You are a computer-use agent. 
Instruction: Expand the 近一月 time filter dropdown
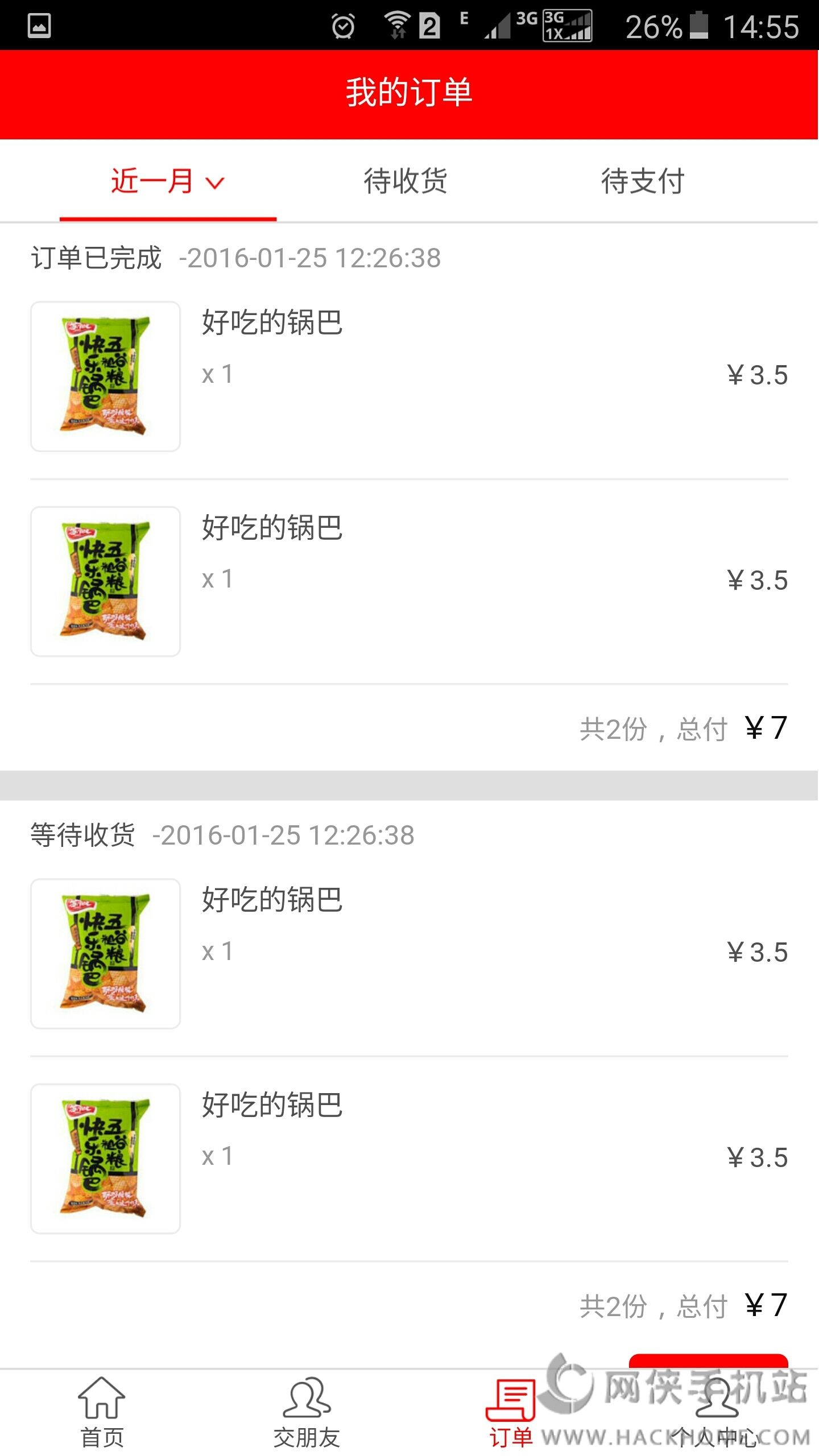click(x=168, y=182)
